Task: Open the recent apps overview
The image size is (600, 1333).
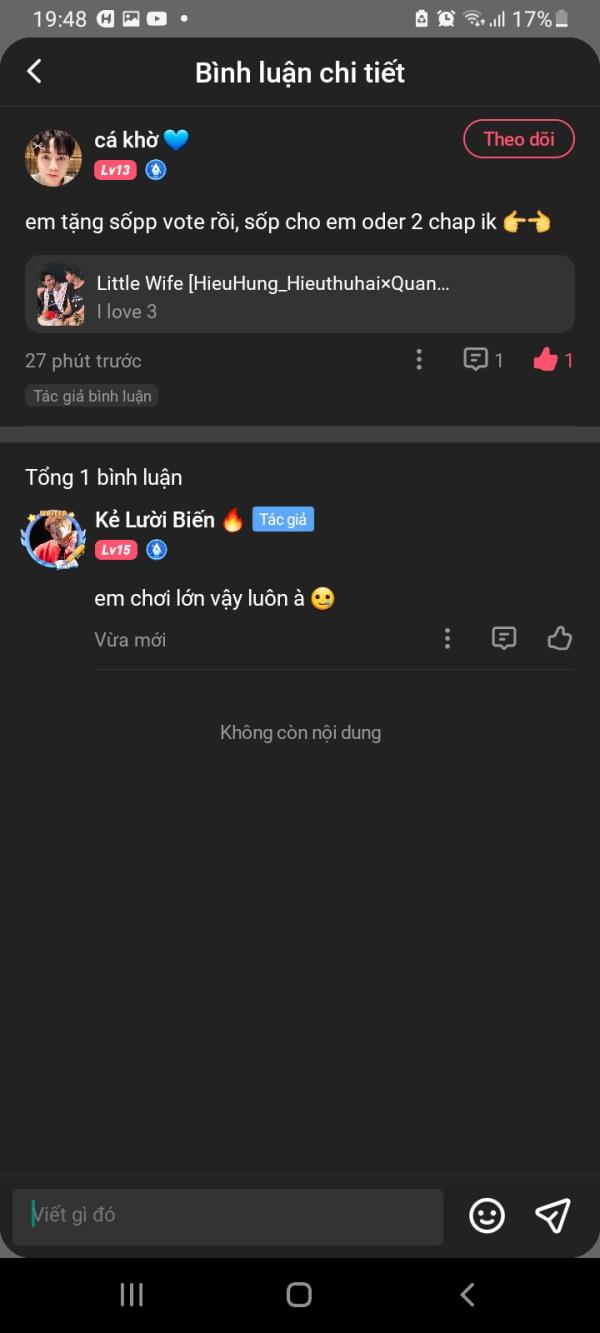Action: 132,1295
